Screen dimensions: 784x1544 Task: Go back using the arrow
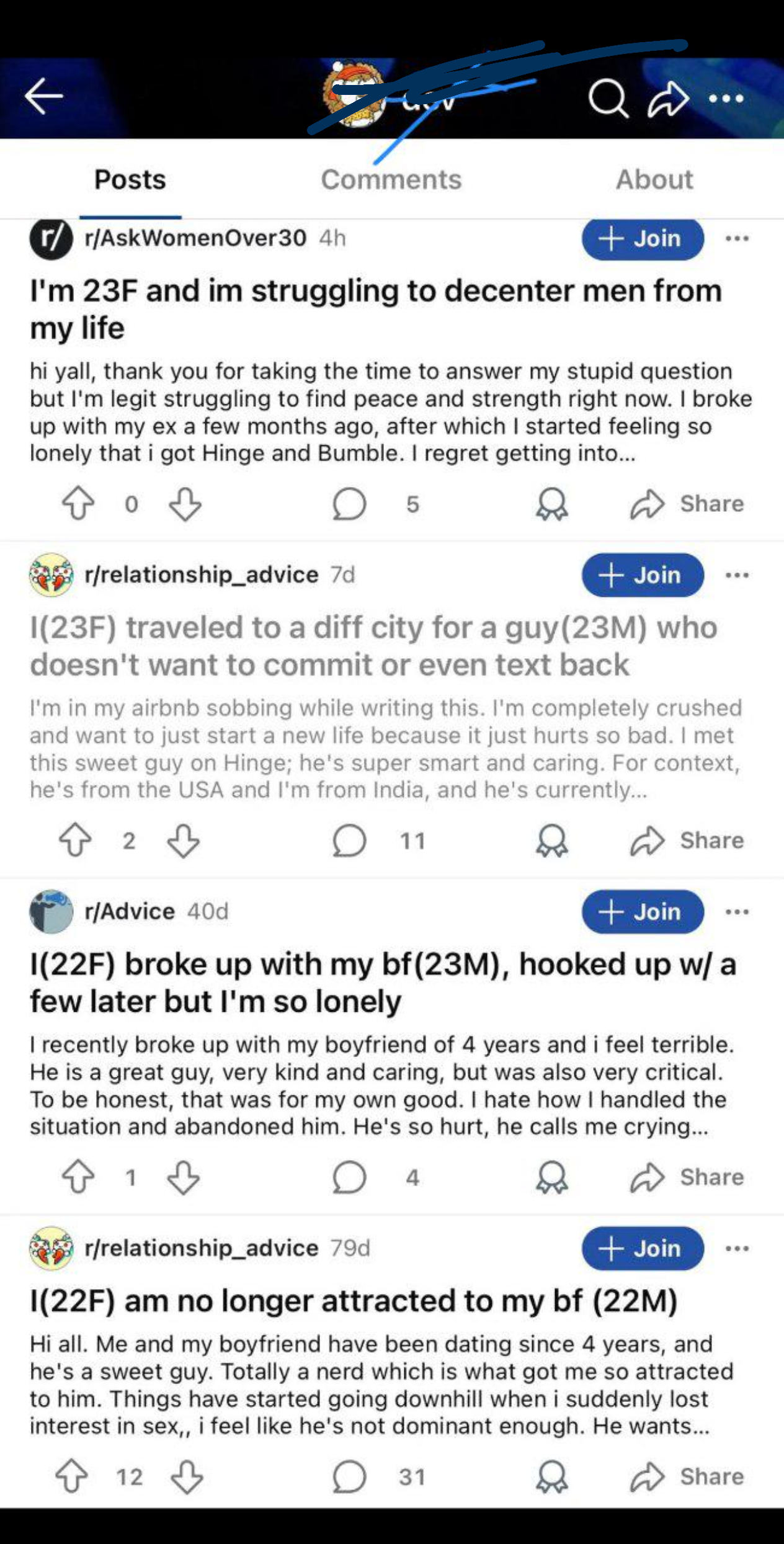click(45, 96)
